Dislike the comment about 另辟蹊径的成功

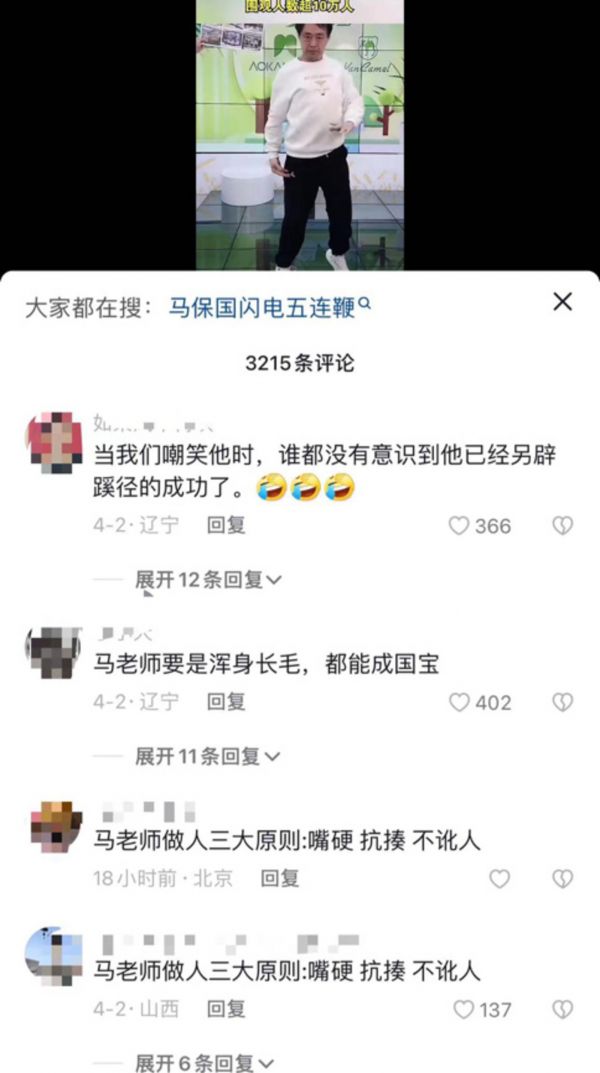[563, 526]
